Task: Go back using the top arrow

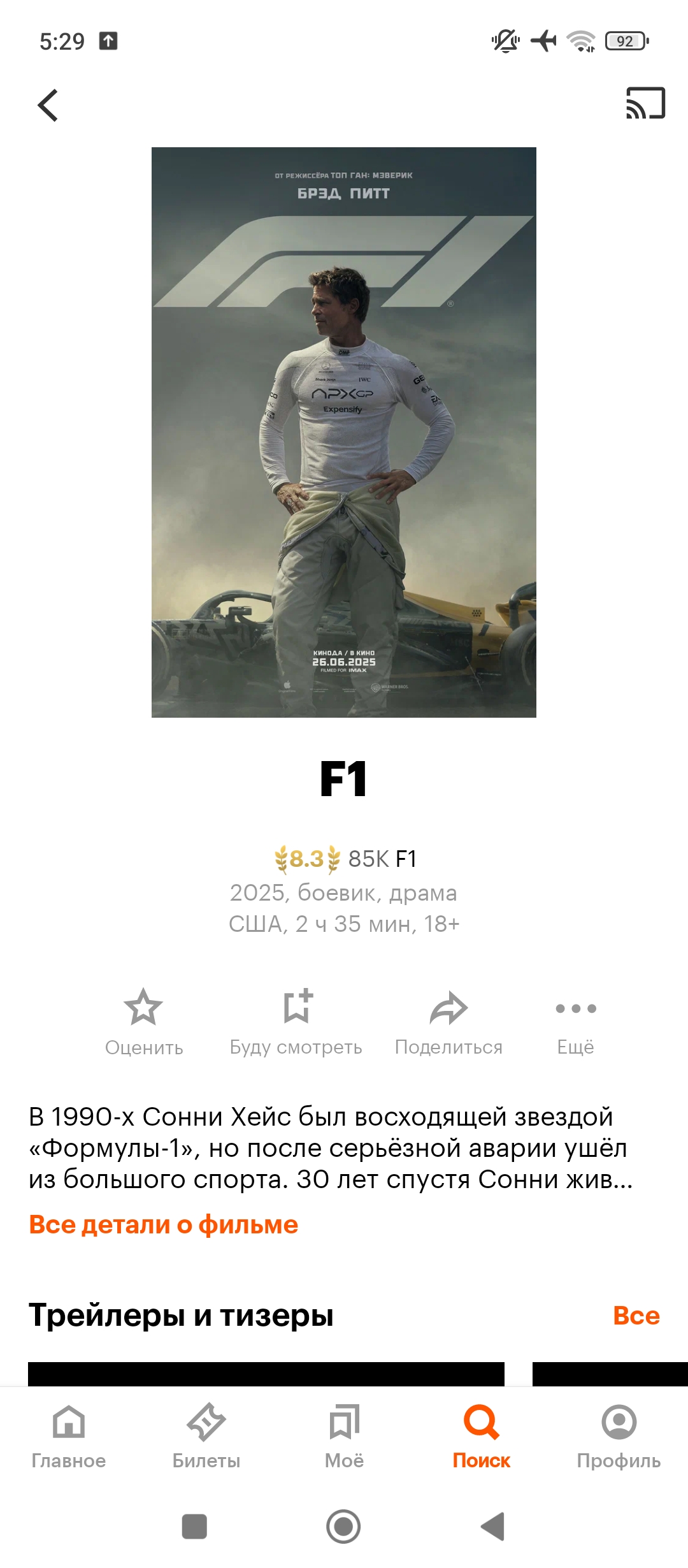Action: [48, 105]
